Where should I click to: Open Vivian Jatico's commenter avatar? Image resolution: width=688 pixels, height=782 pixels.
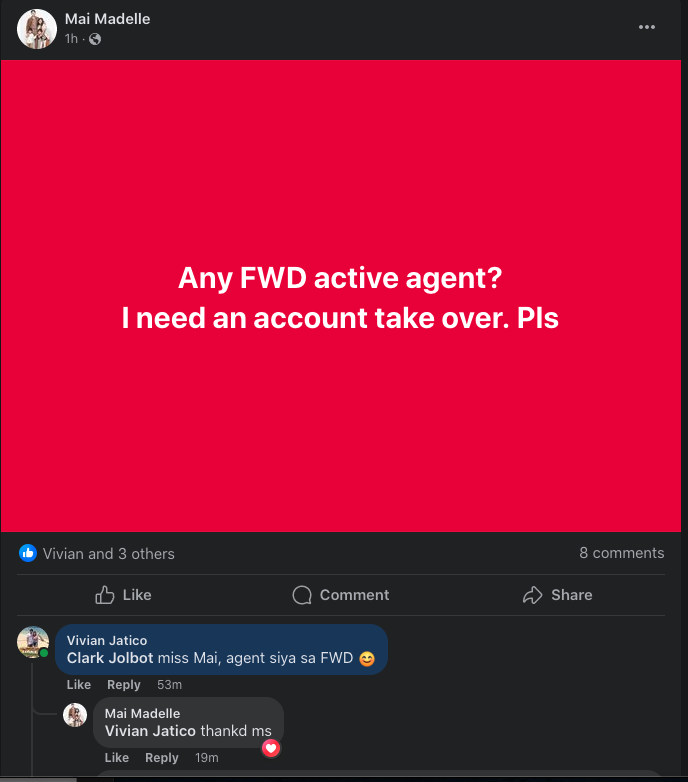coord(33,642)
